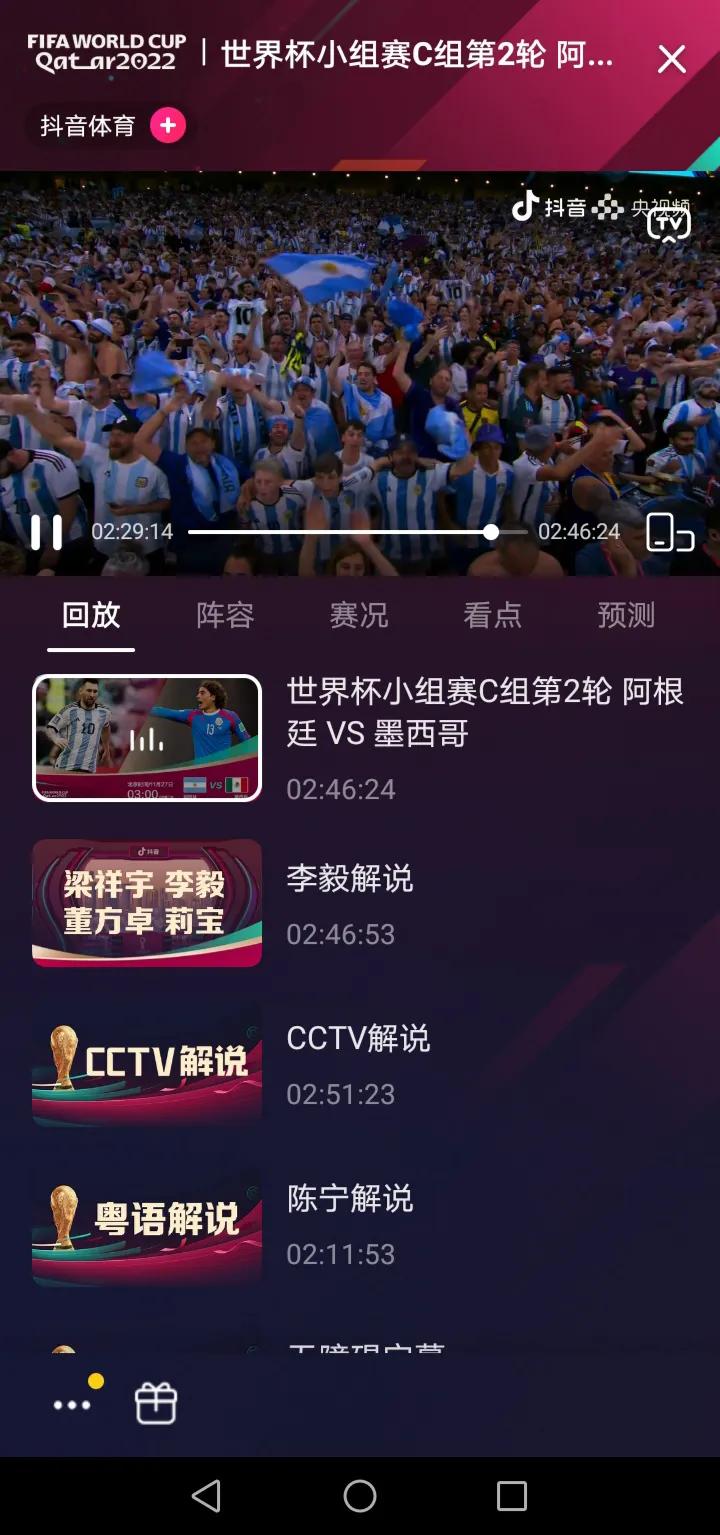Tap the yellow notification dot badge
Viewport: 720px width, 1535px height.
[96, 1383]
